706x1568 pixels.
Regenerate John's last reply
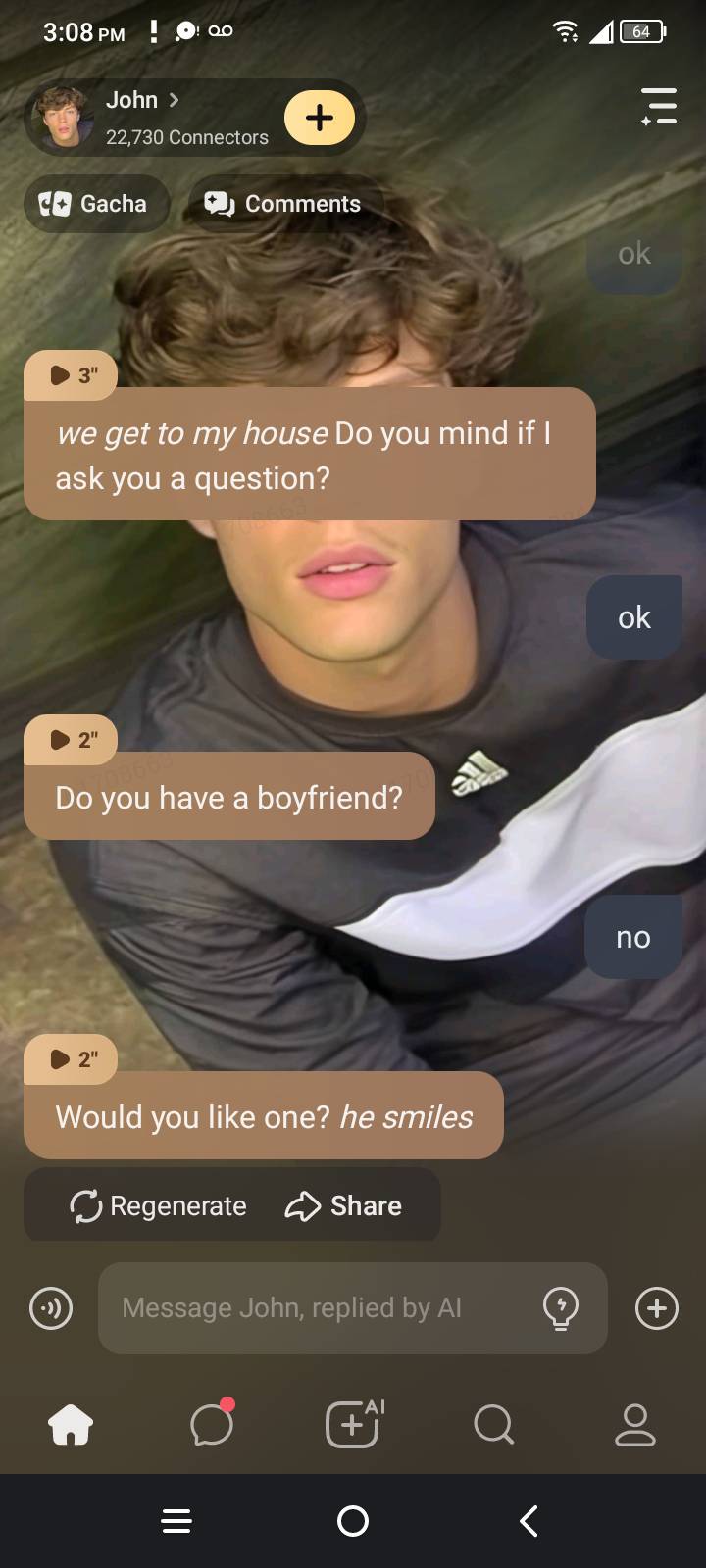[x=159, y=1206]
